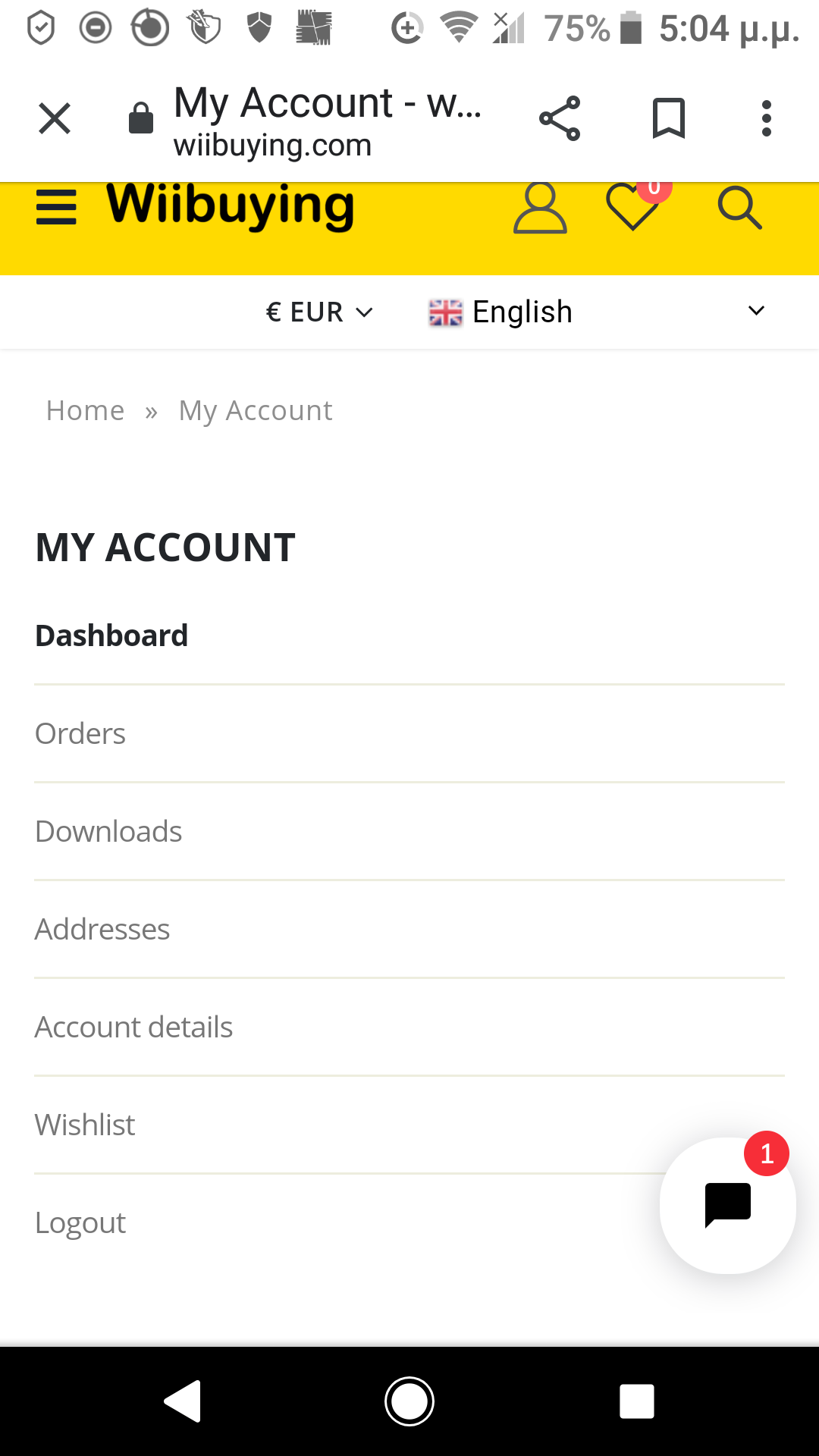
Task: Open the site search icon
Action: pyautogui.click(x=739, y=208)
